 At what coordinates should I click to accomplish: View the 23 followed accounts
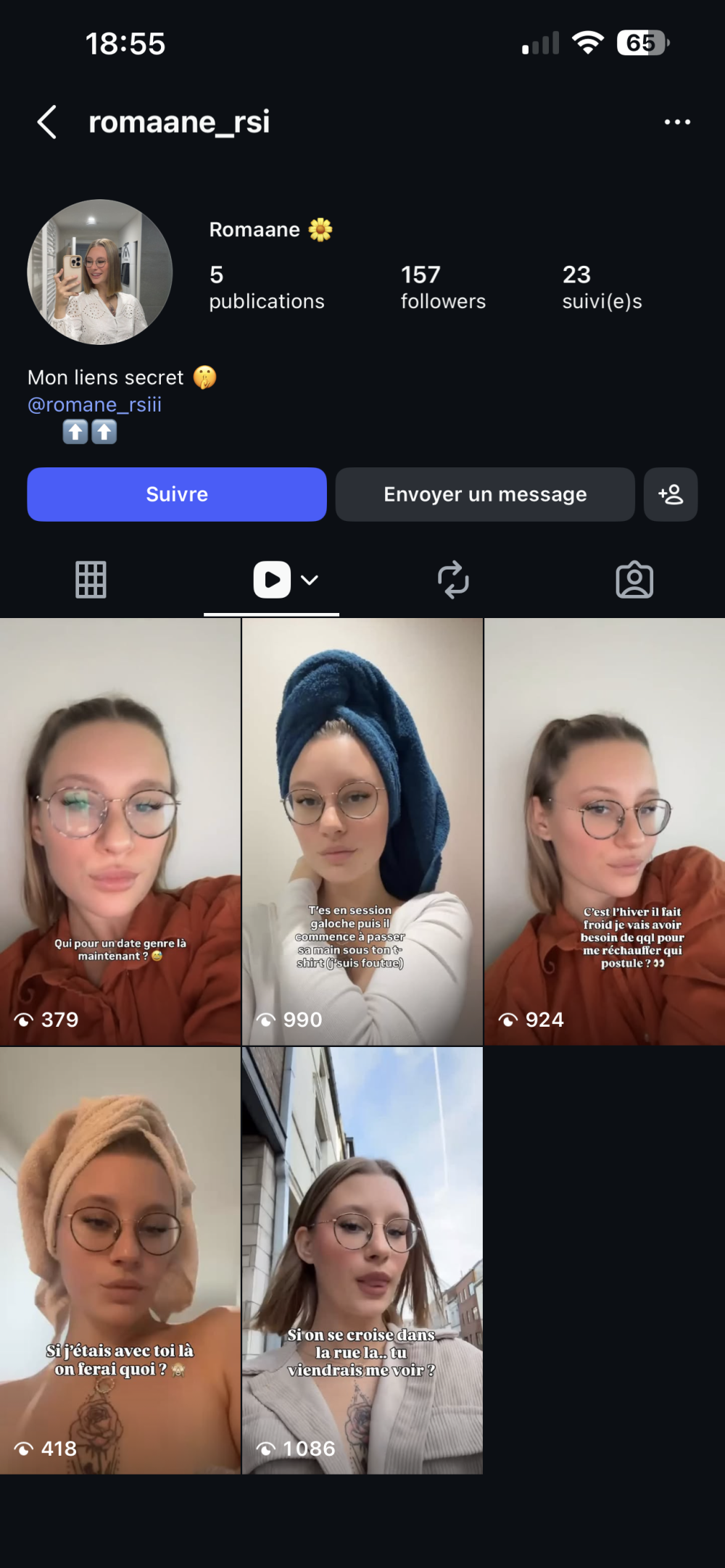[x=602, y=287]
